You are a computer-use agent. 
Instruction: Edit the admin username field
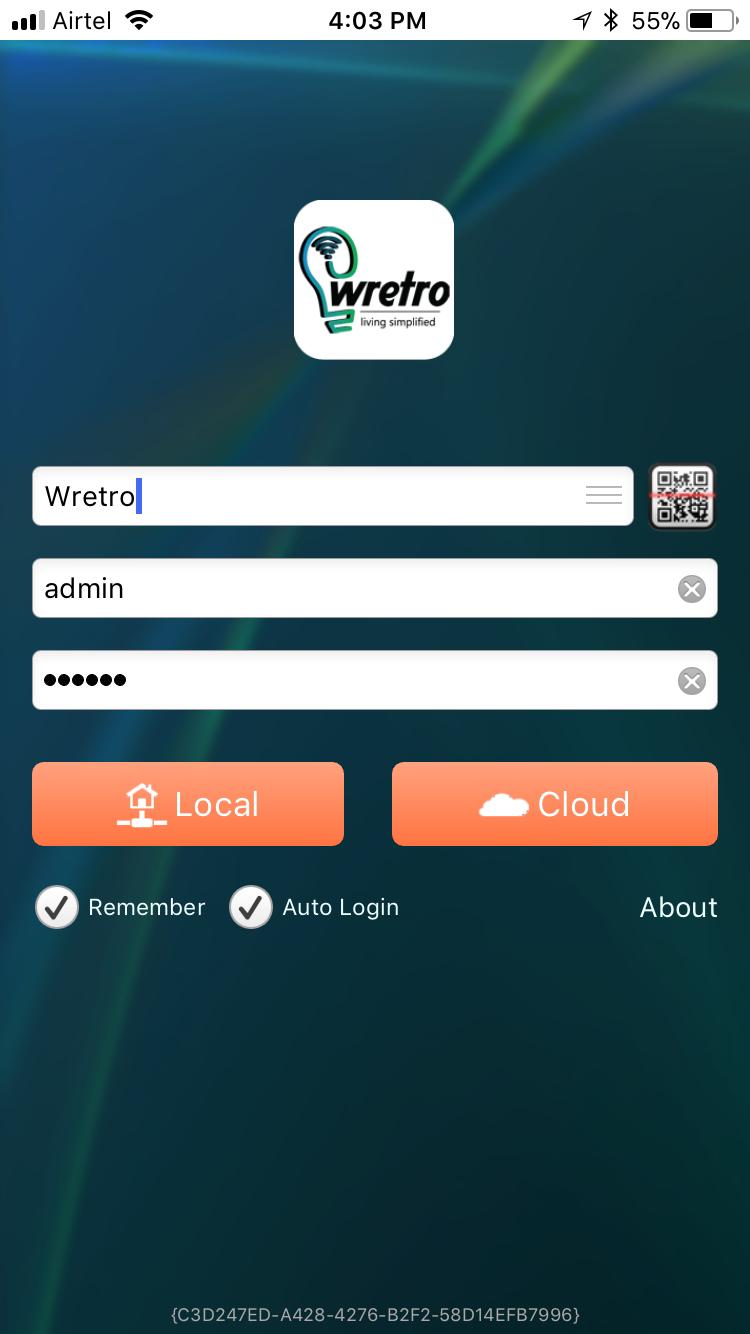340,588
